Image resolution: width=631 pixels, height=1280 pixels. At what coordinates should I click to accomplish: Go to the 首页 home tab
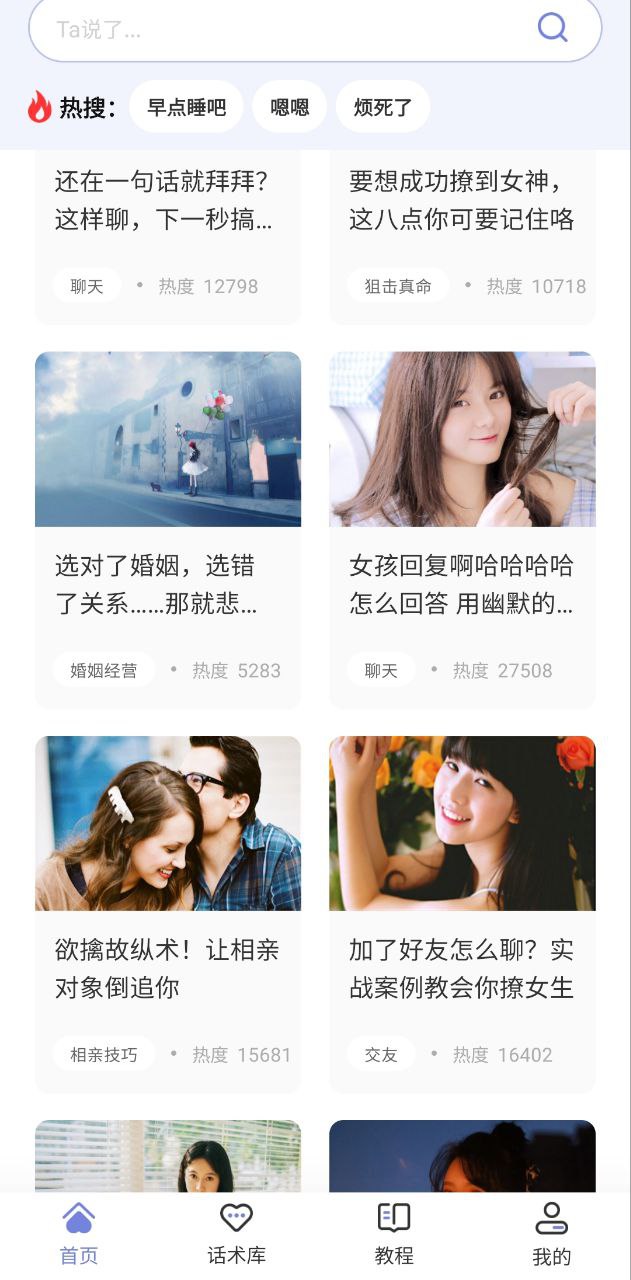[79, 1235]
